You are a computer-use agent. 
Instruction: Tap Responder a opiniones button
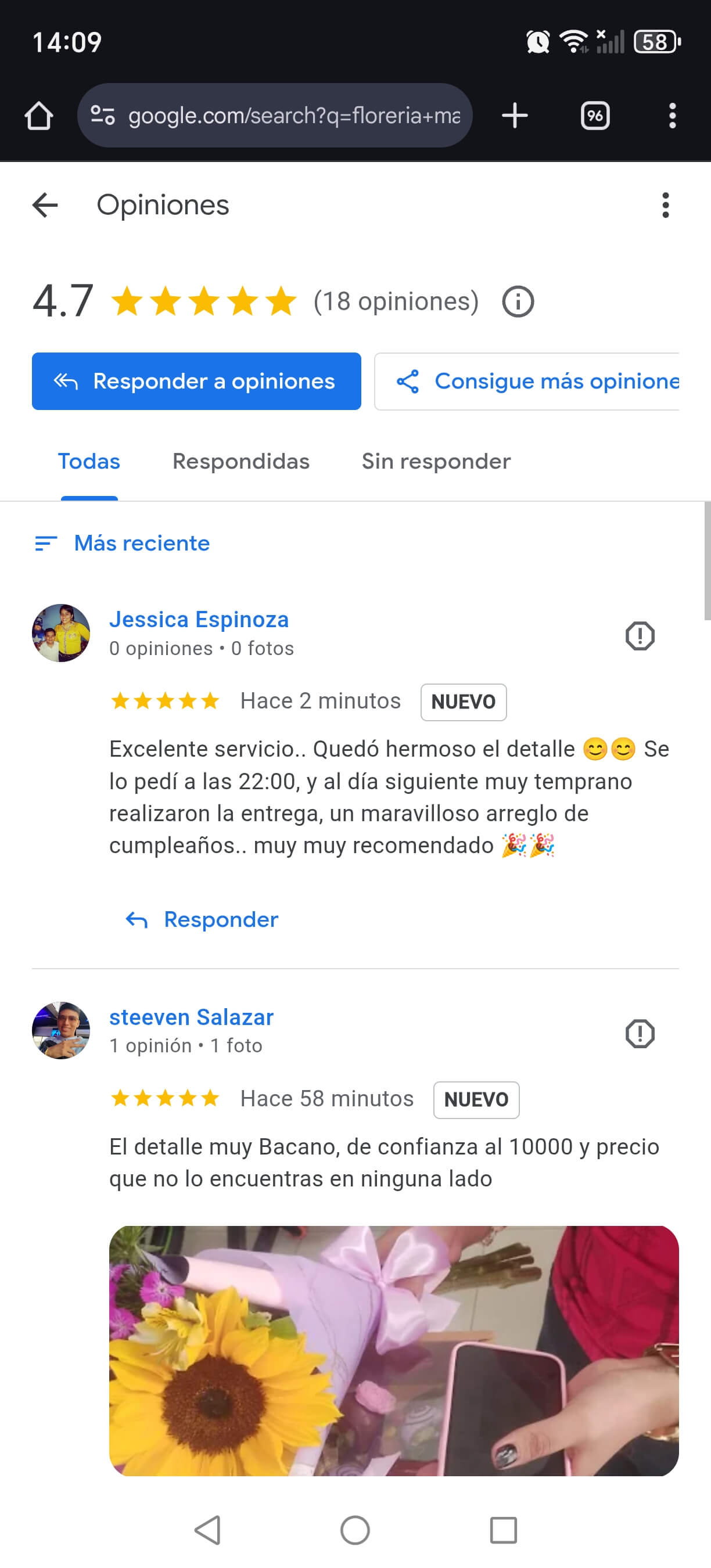click(196, 382)
